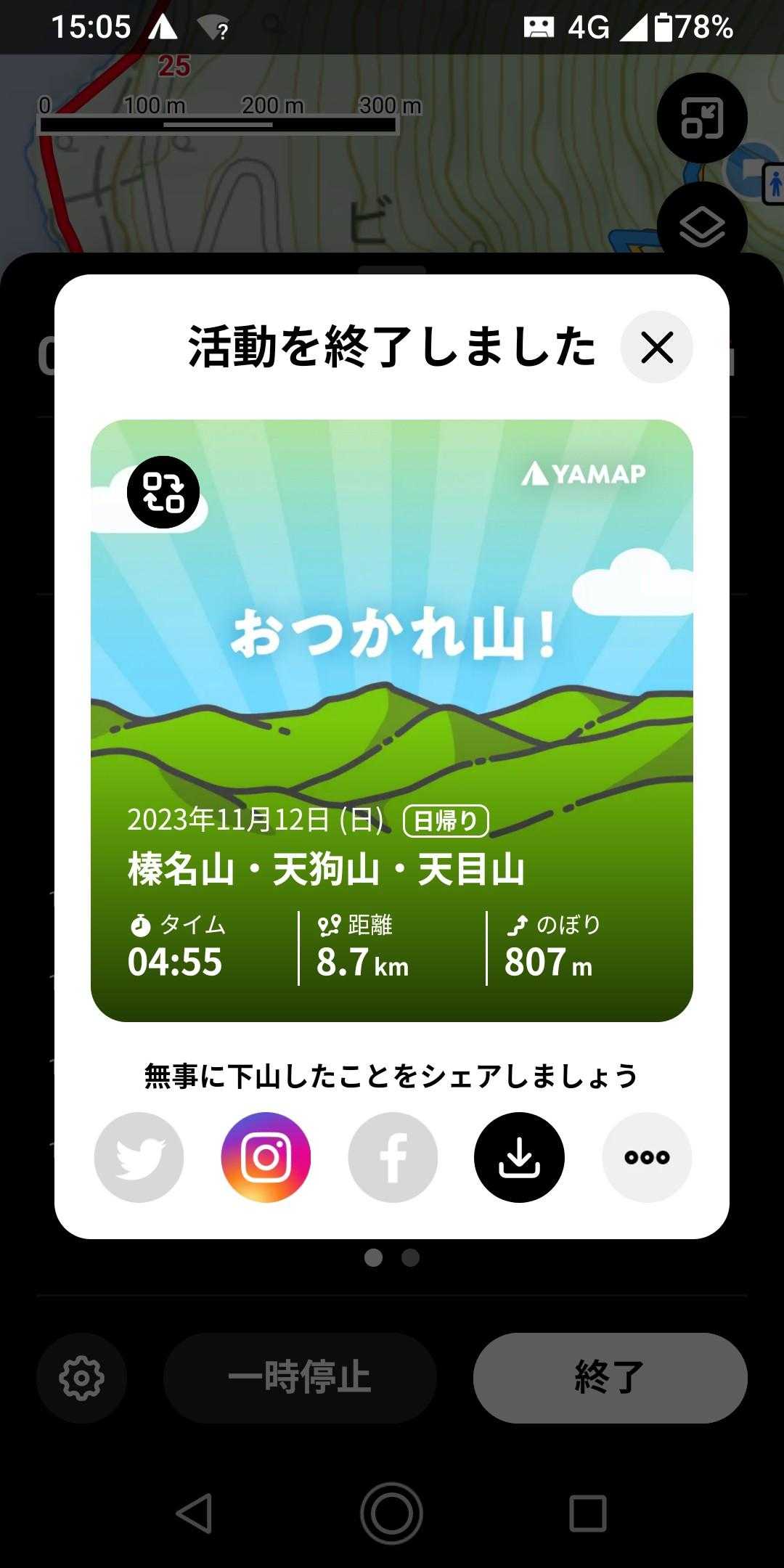Open the map layers selector

click(x=702, y=226)
